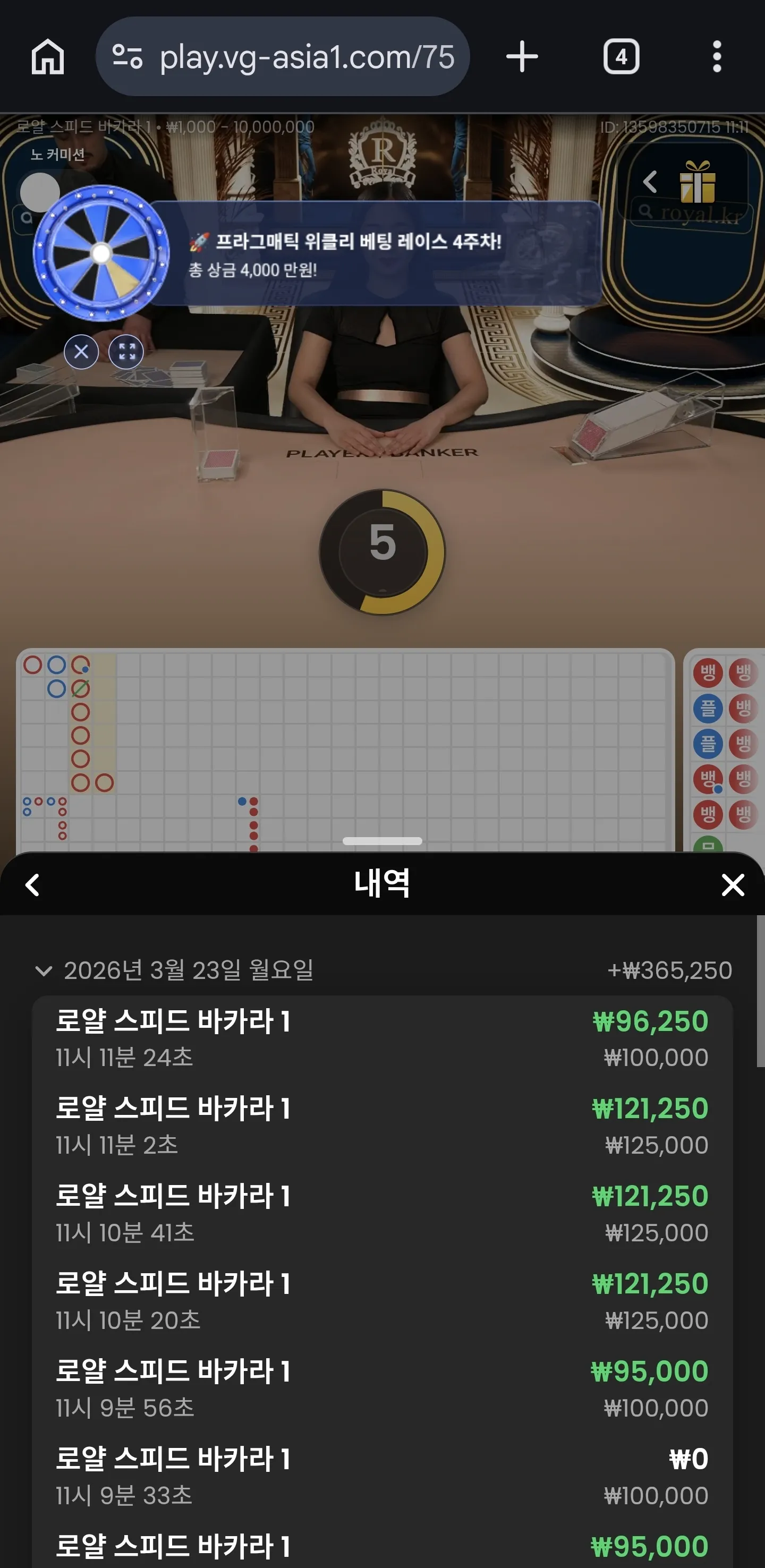Open the bet record from 11시 9분 56초
Image resolution: width=765 pixels, height=1568 pixels.
coord(382,1389)
